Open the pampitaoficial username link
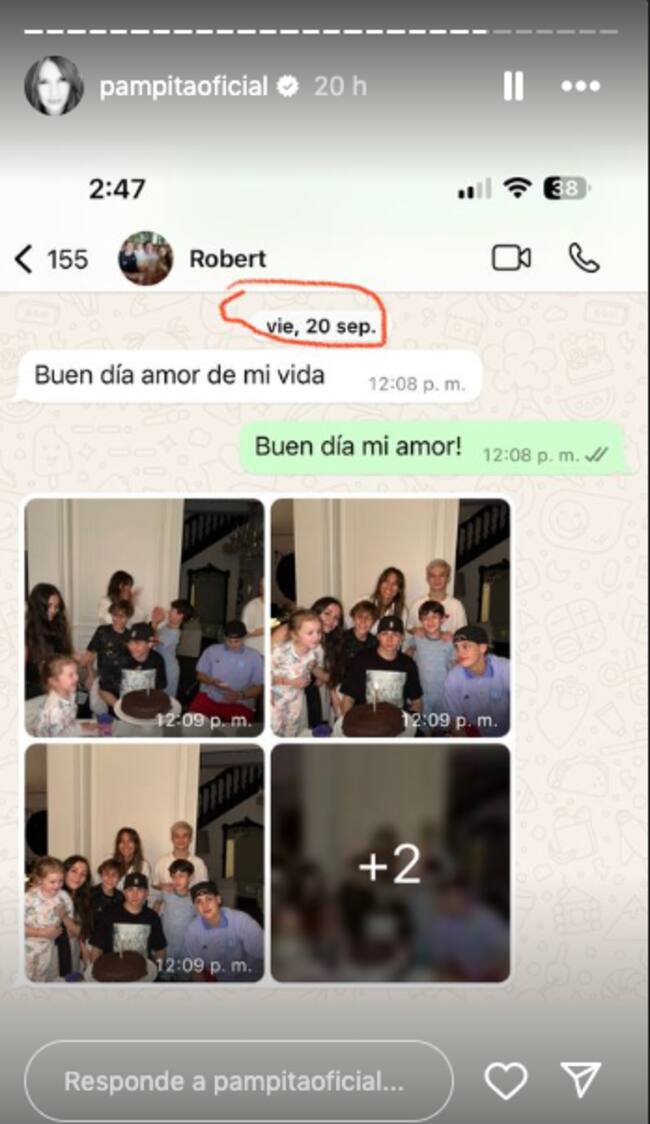Image resolution: width=650 pixels, height=1124 pixels. 184,87
